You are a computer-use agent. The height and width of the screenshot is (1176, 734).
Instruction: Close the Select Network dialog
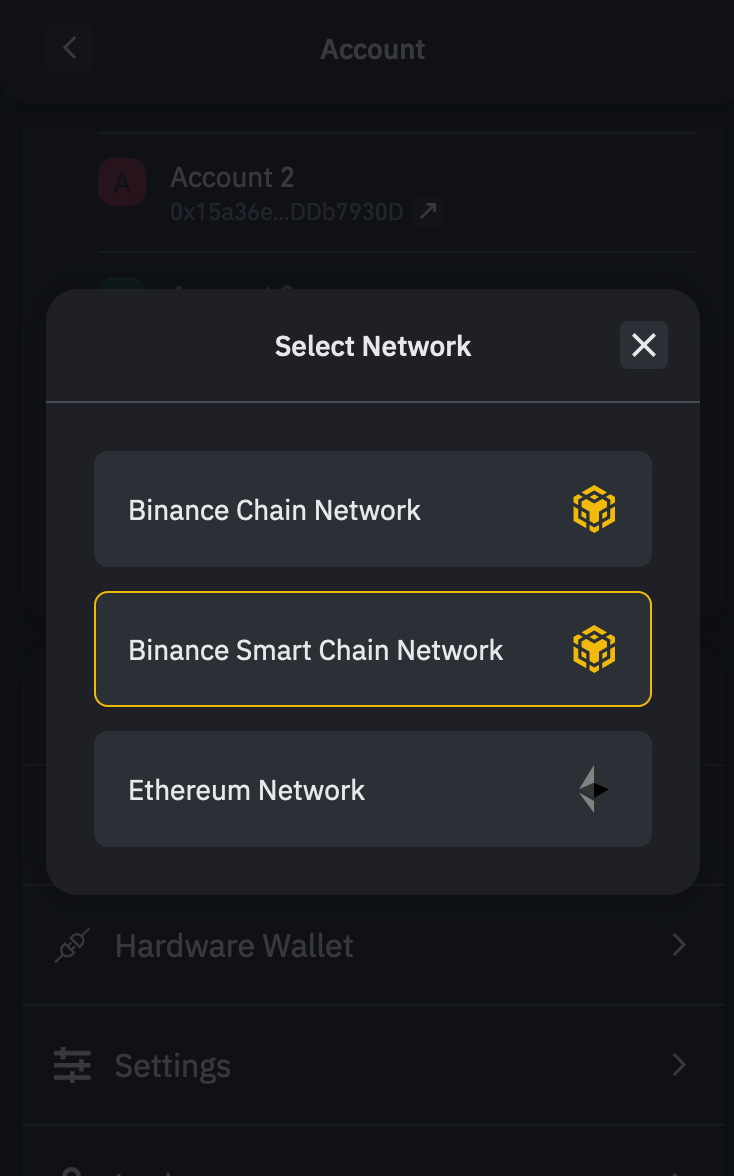(x=643, y=345)
